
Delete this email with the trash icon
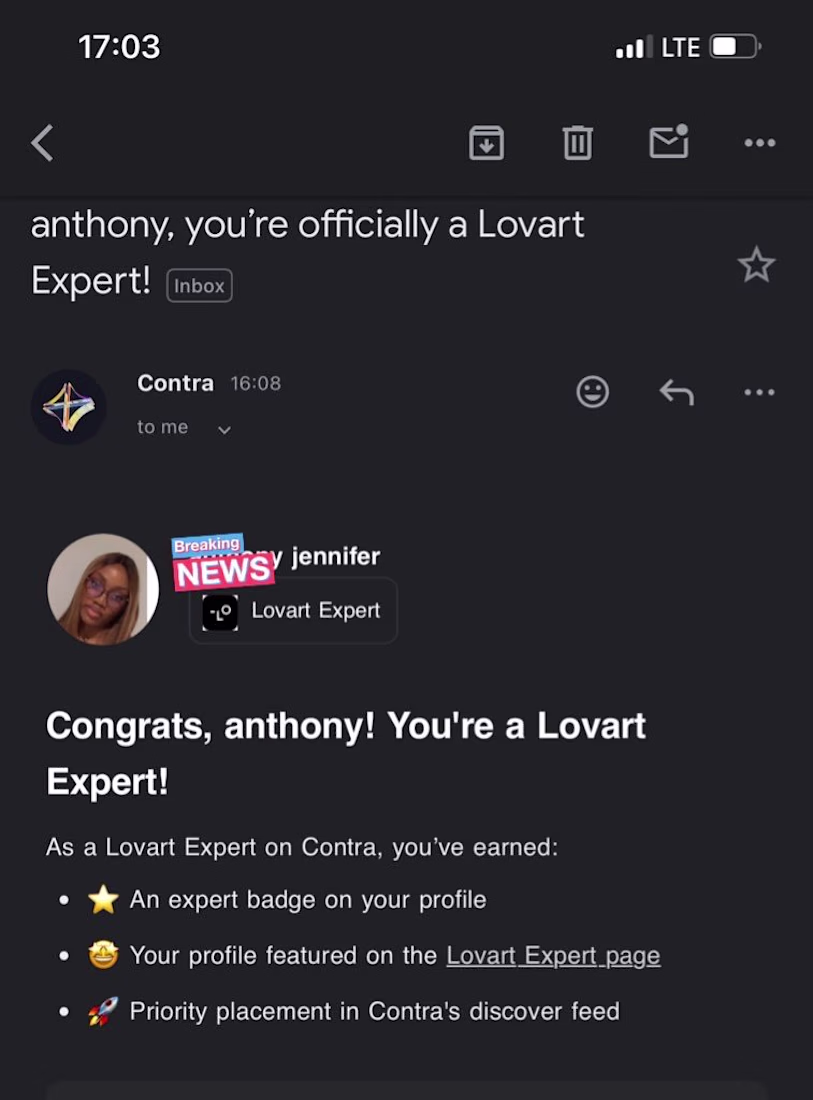[577, 143]
